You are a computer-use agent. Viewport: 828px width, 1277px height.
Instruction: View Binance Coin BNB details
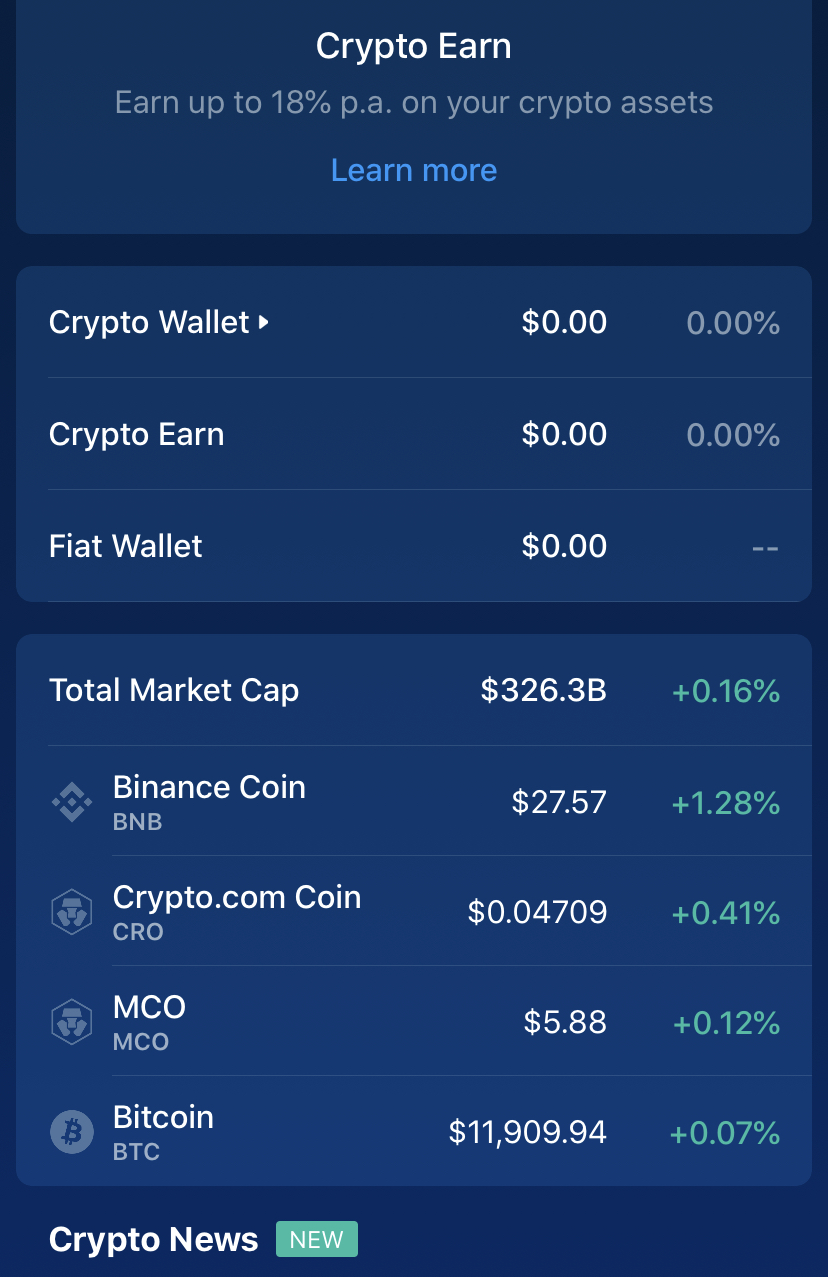click(413, 802)
